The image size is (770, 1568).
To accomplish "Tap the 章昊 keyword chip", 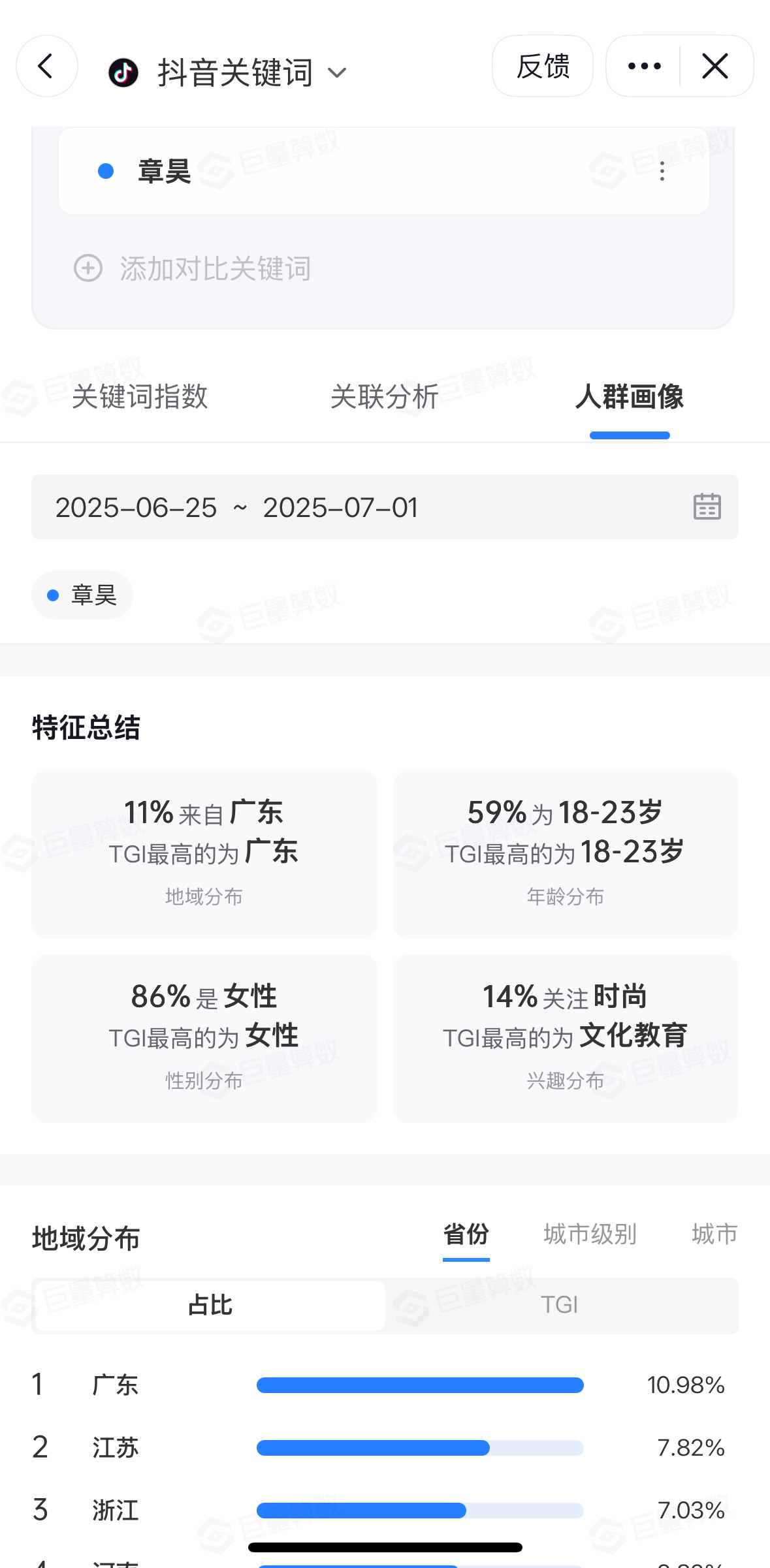I will 82,595.
